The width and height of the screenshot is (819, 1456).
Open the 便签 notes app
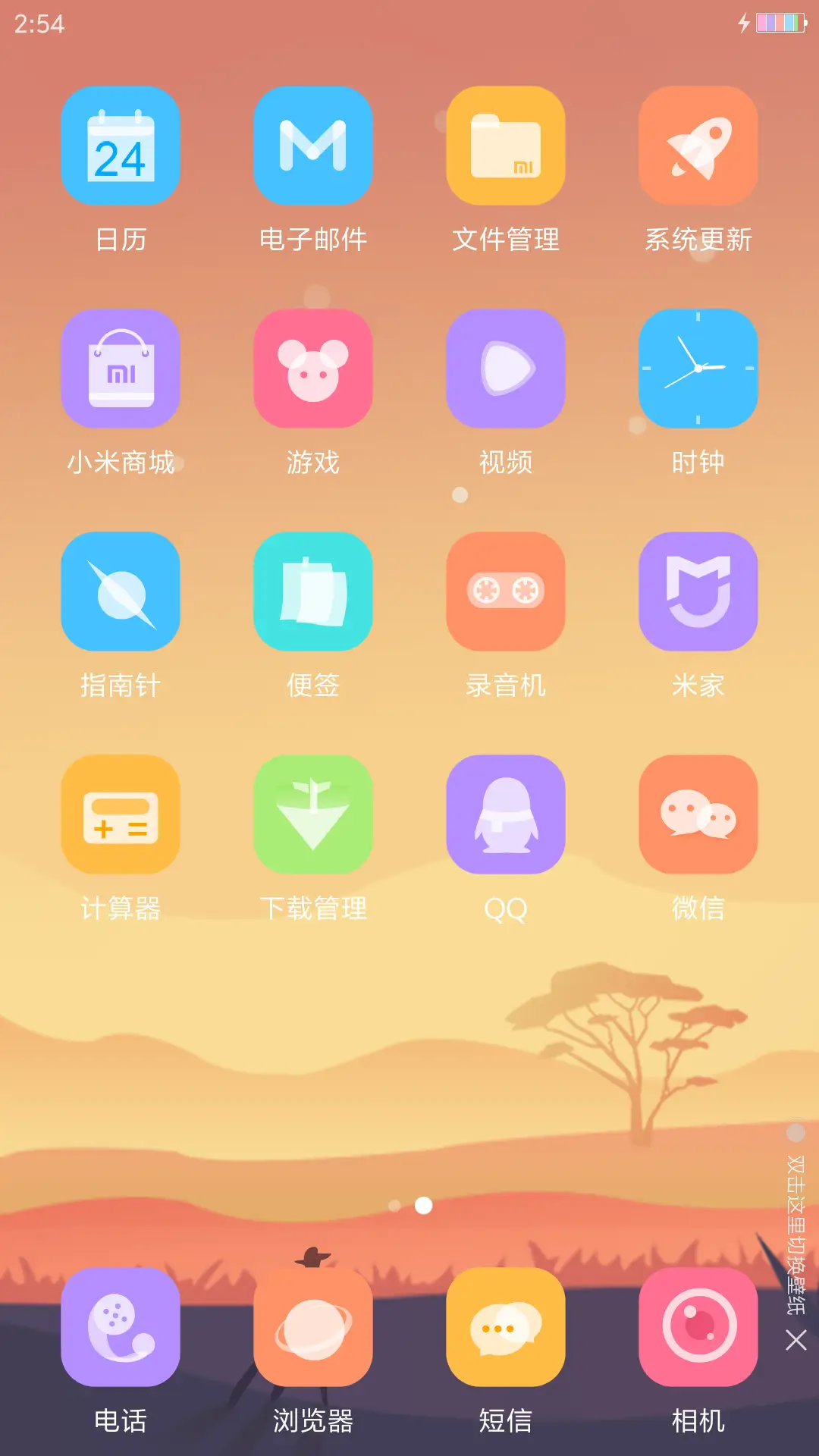tap(313, 590)
